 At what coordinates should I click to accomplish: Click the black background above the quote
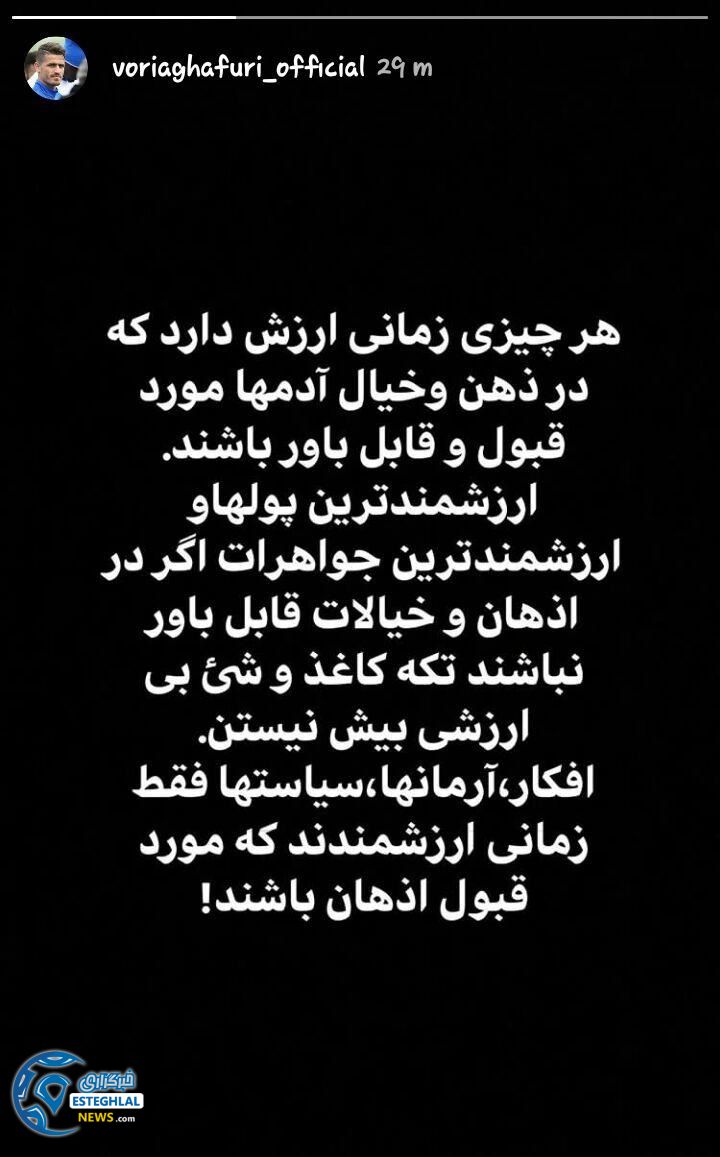[x=360, y=200]
